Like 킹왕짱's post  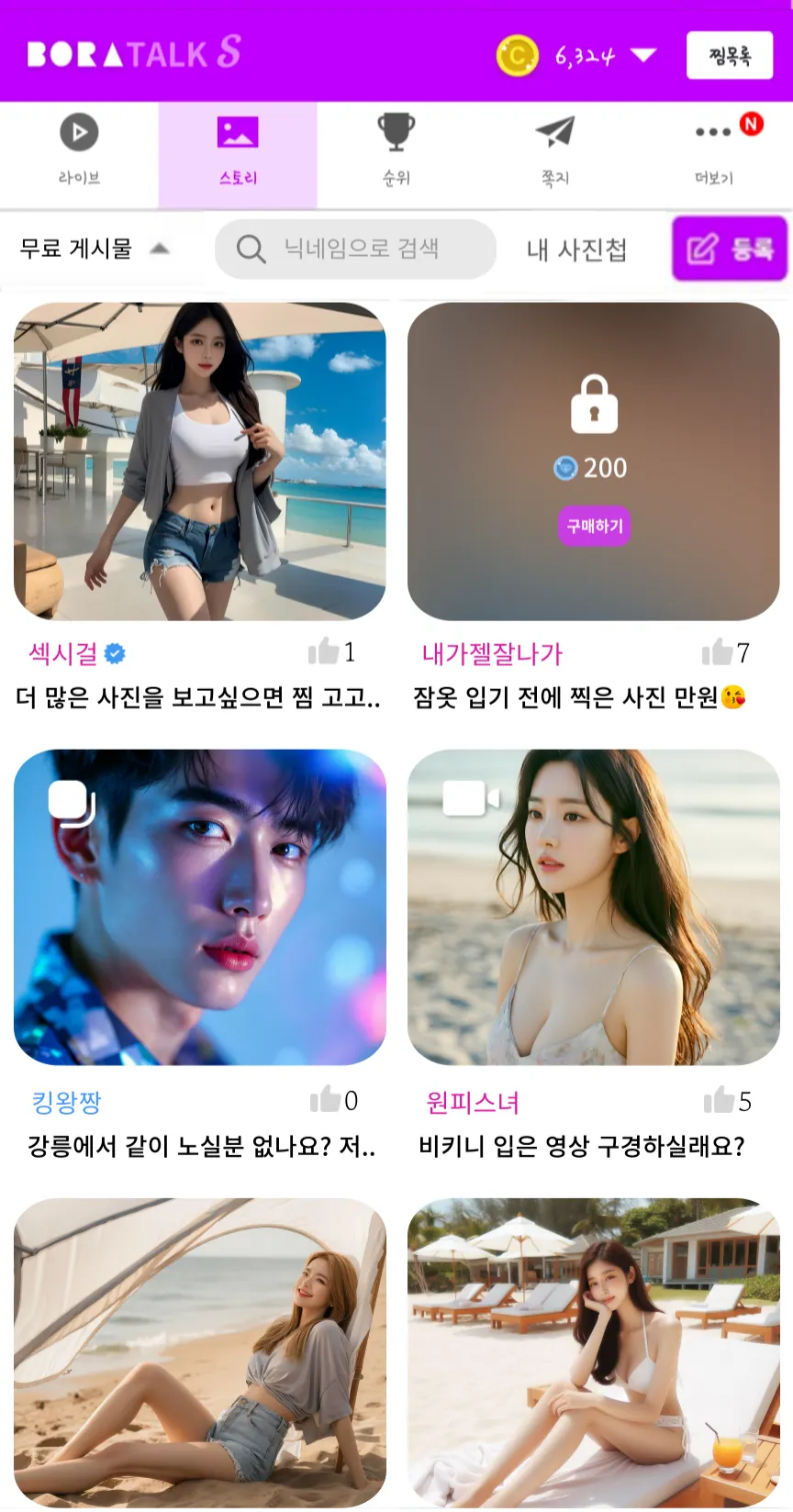(x=325, y=1099)
